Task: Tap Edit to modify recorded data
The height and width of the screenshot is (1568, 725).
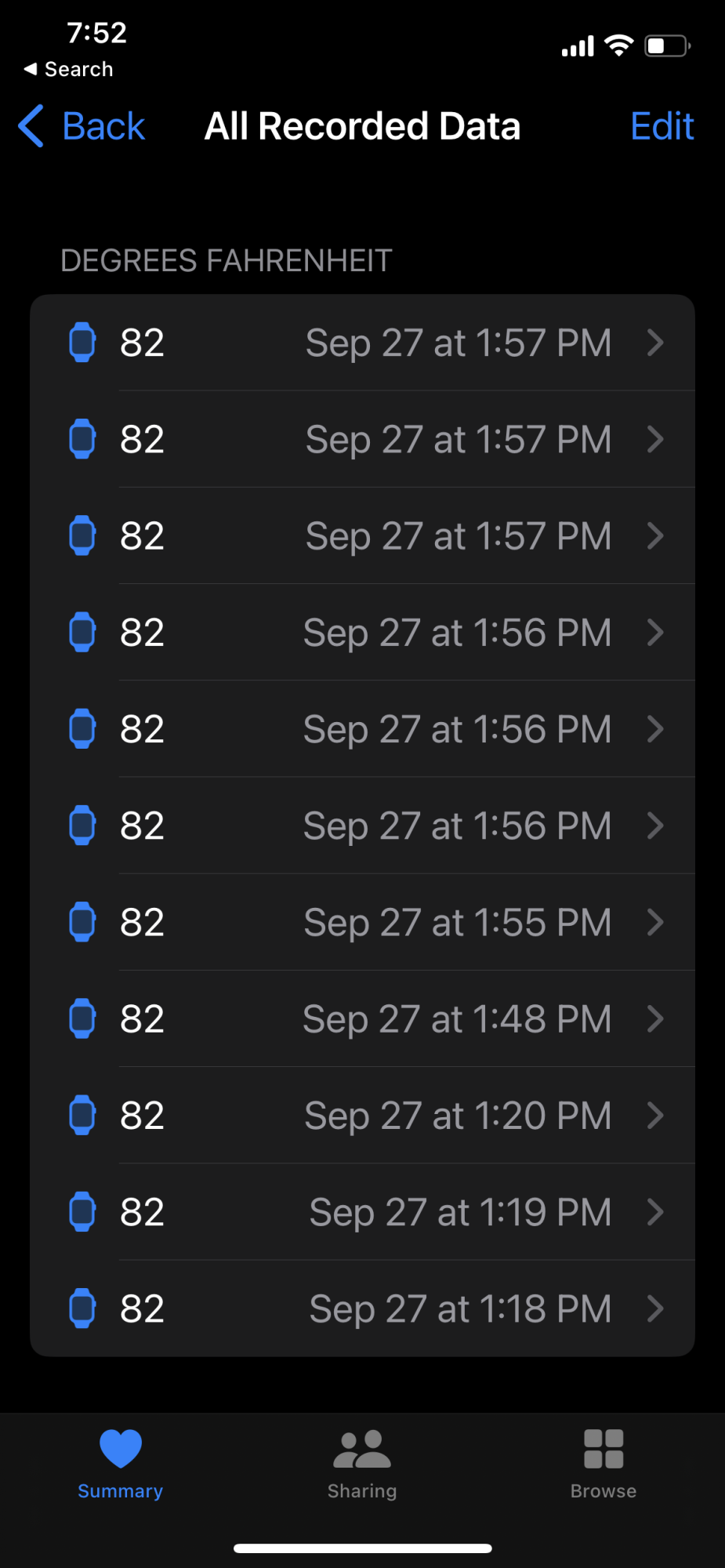Action: [x=662, y=126]
